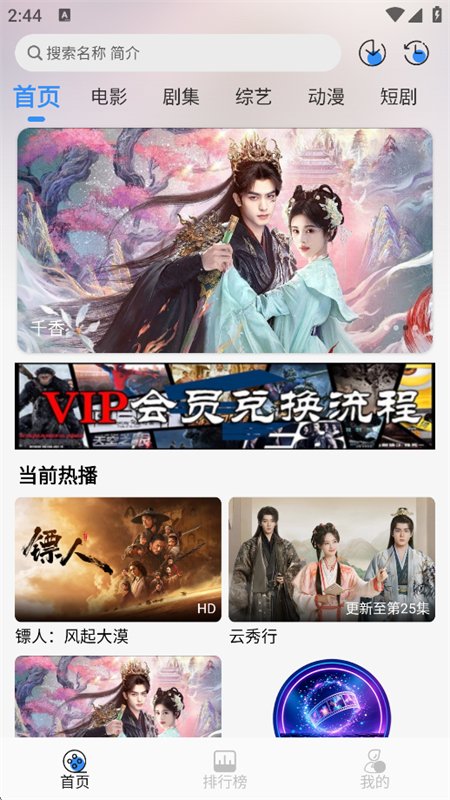This screenshot has width=450, height=800.
Task: Select the 首页 top tab
Action: point(37,97)
